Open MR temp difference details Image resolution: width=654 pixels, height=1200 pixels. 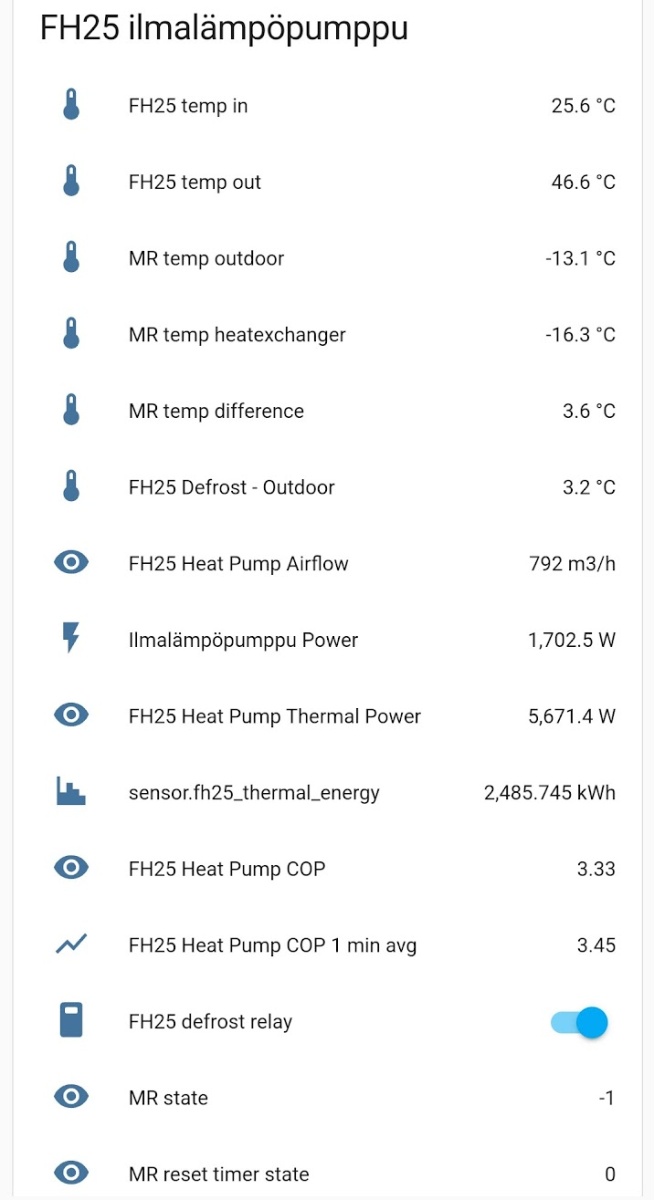(216, 411)
